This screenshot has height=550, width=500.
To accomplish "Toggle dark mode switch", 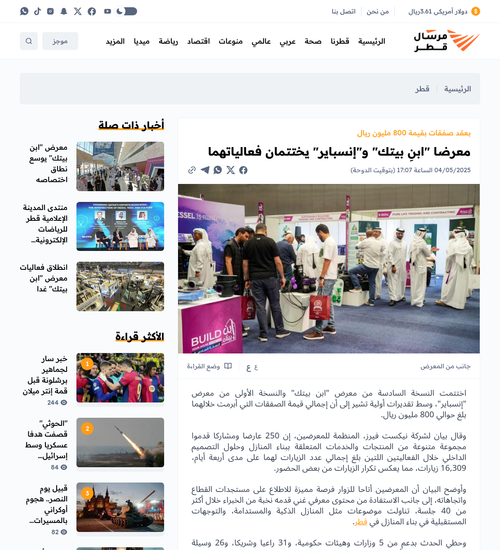I will pos(127,11).
